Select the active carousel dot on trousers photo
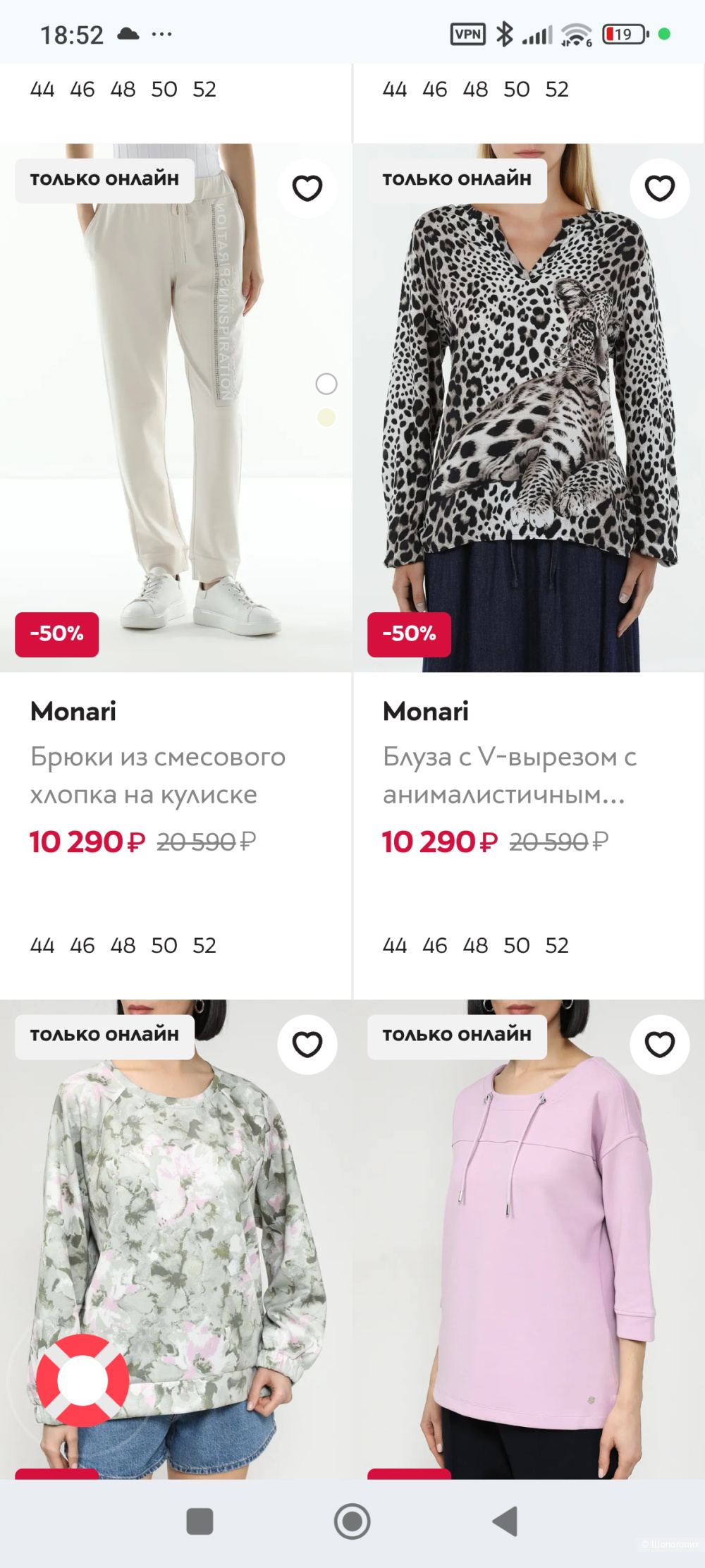Image resolution: width=705 pixels, height=1568 pixels. pos(325,385)
